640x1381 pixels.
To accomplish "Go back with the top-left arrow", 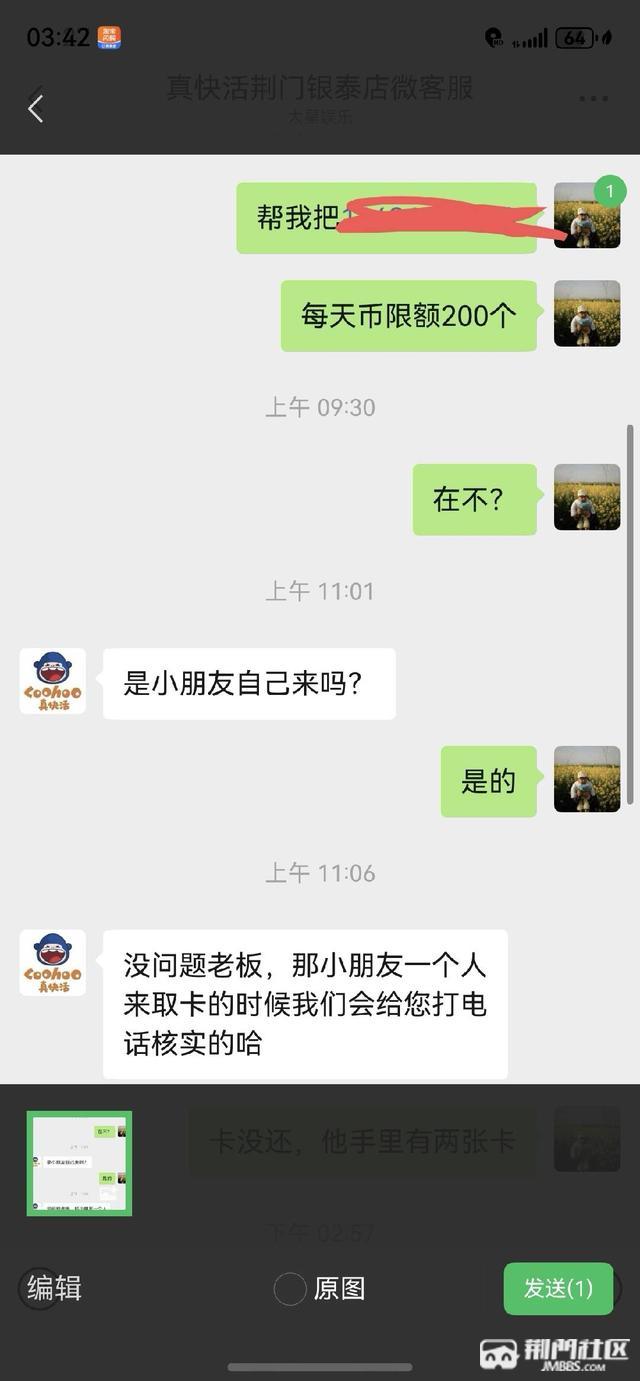I will (36, 108).
